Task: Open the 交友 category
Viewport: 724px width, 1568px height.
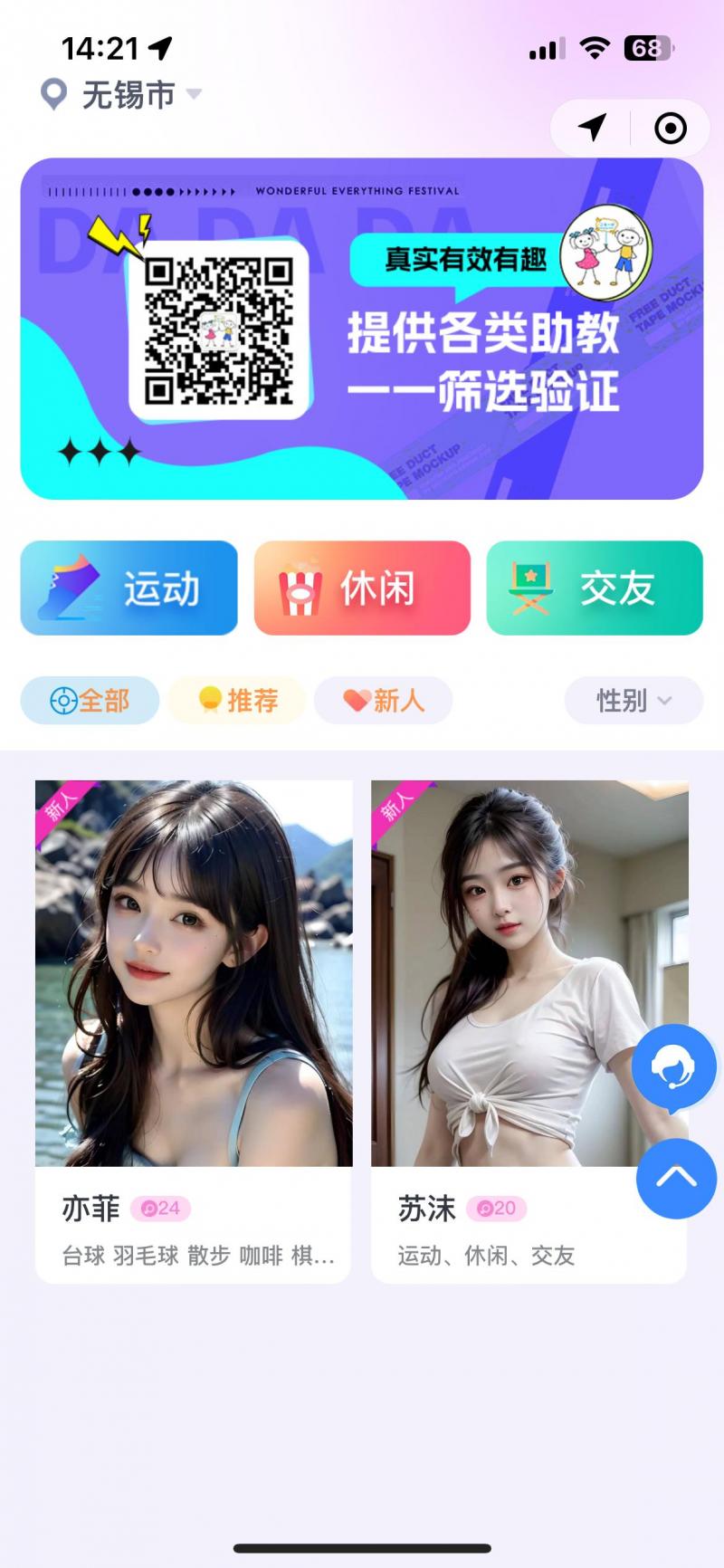Action: 595,588
